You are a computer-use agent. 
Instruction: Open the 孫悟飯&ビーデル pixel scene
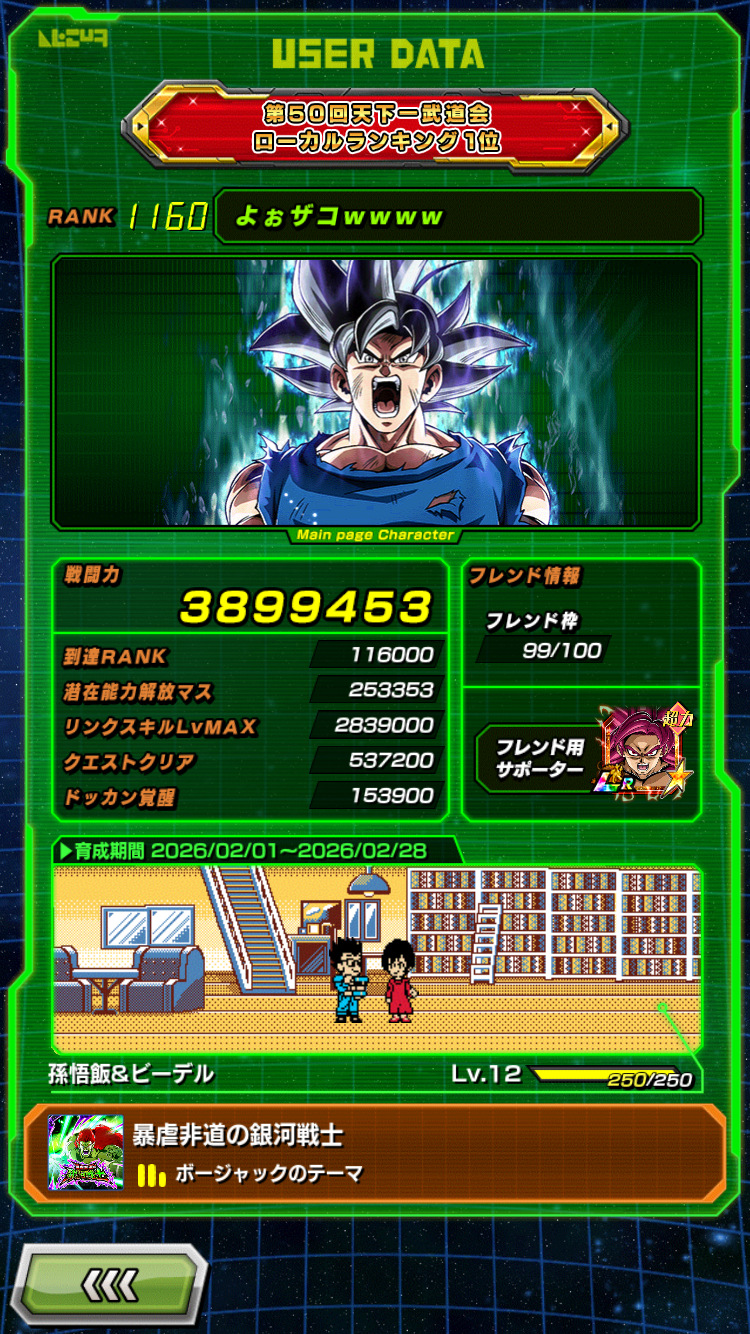(377, 958)
